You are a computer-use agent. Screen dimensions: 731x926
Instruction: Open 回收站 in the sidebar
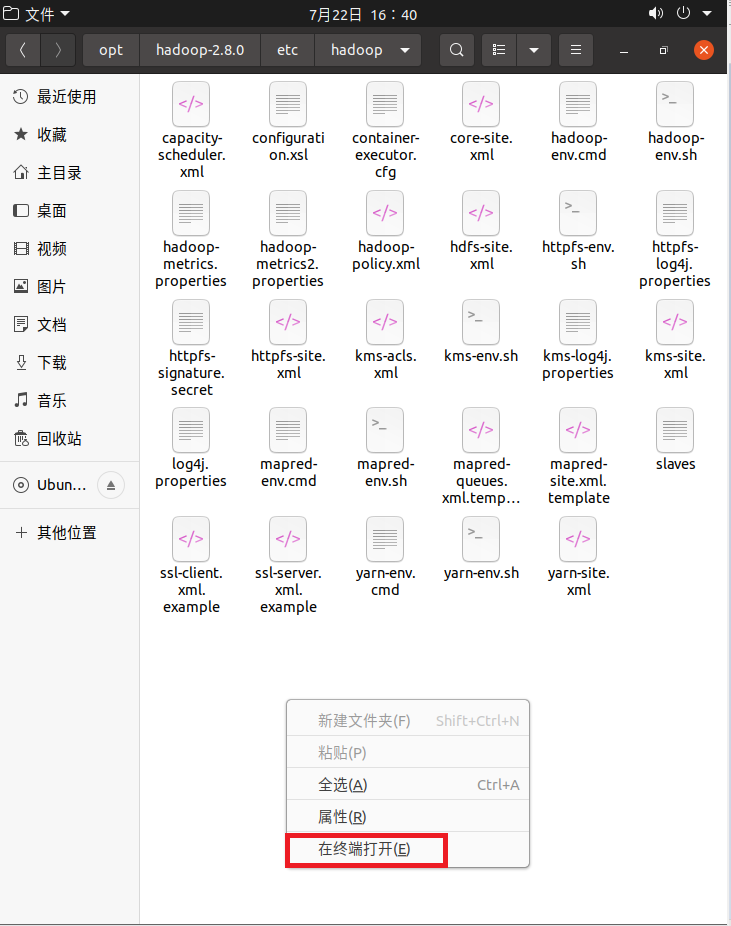[x=60, y=439]
